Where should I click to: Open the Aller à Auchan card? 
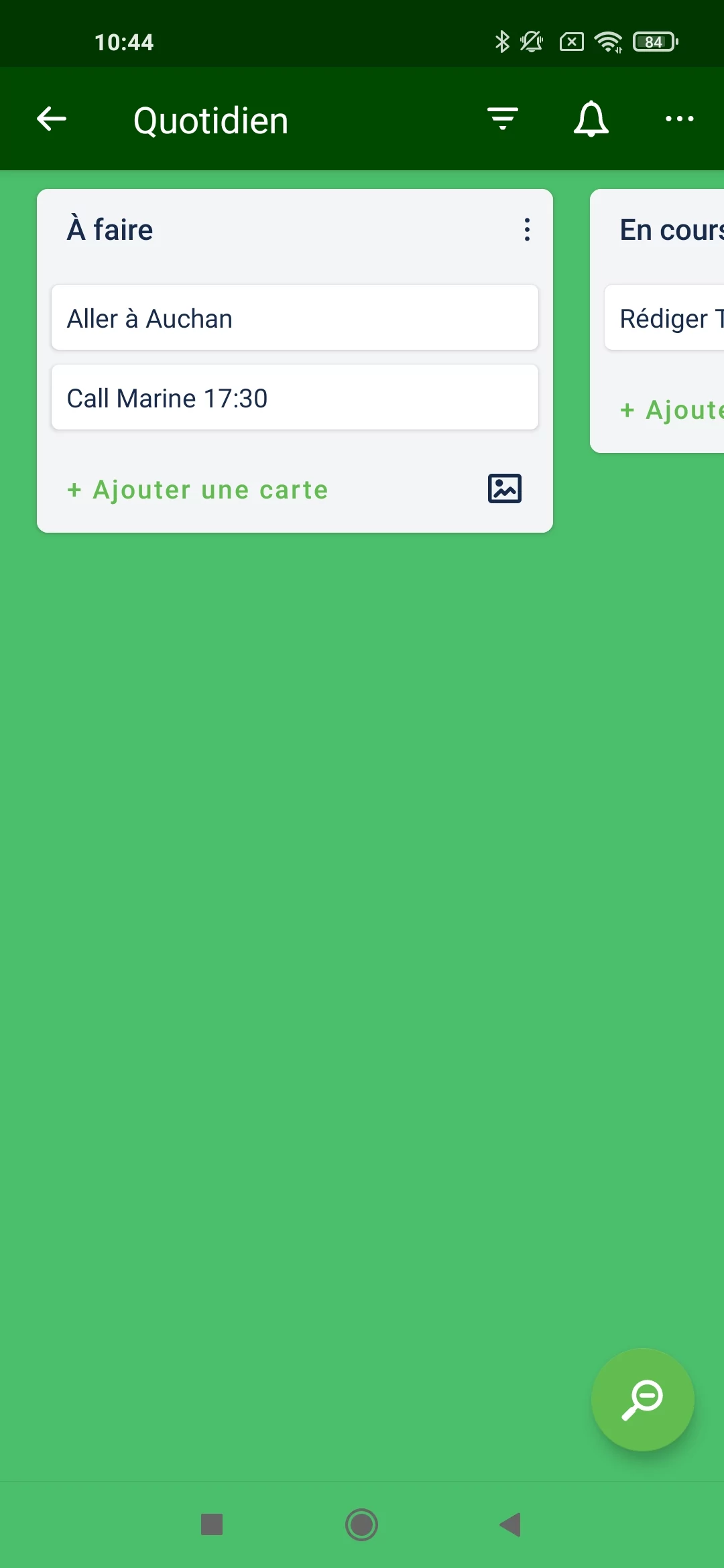pyautogui.click(x=295, y=318)
